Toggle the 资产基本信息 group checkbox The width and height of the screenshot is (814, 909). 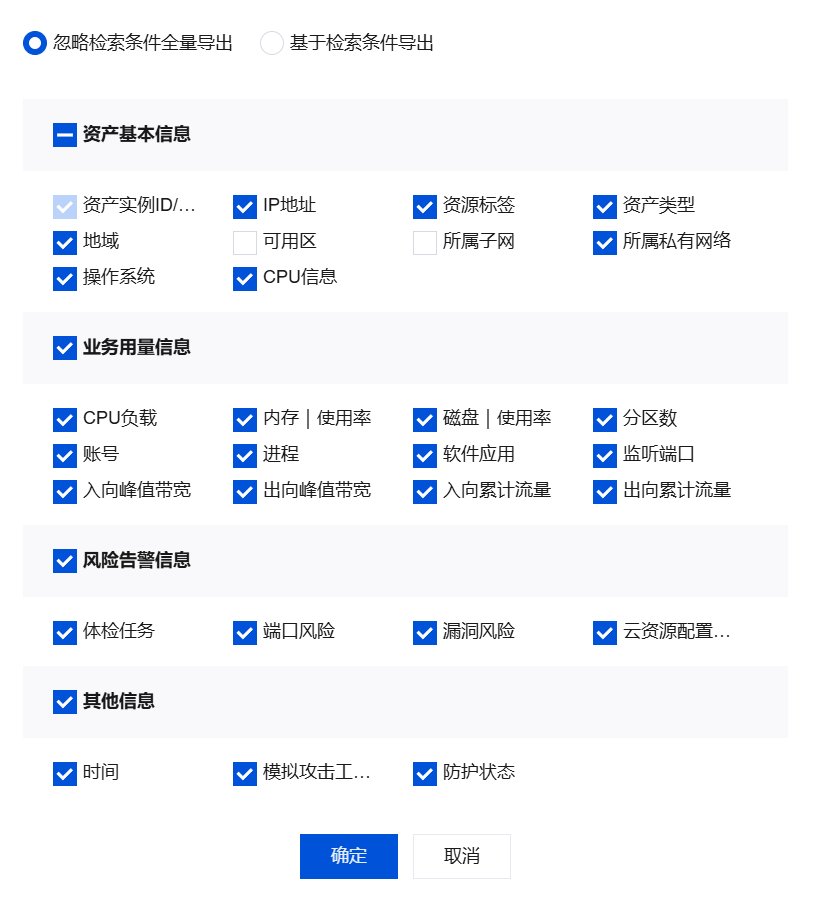click(65, 134)
